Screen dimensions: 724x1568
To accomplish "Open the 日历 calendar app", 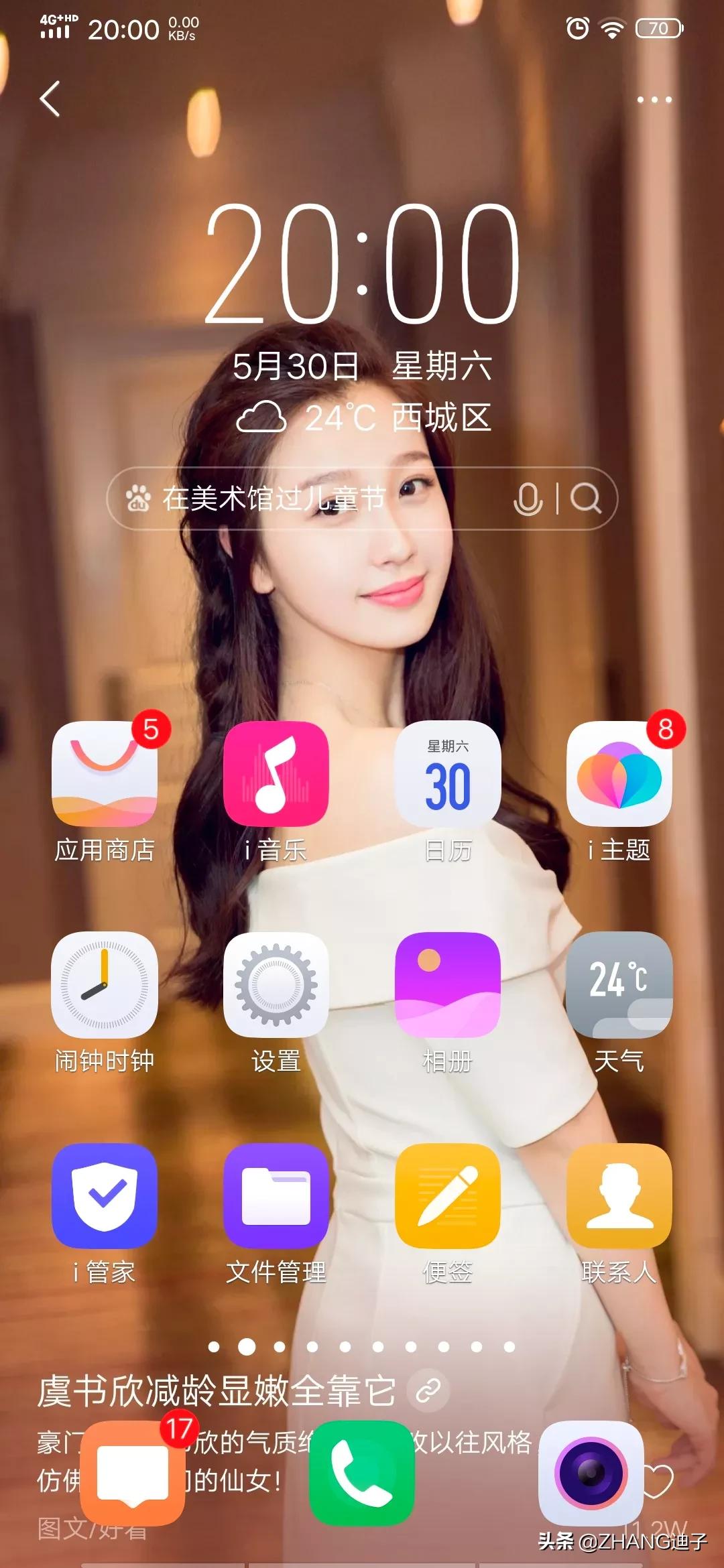I will 448,774.
